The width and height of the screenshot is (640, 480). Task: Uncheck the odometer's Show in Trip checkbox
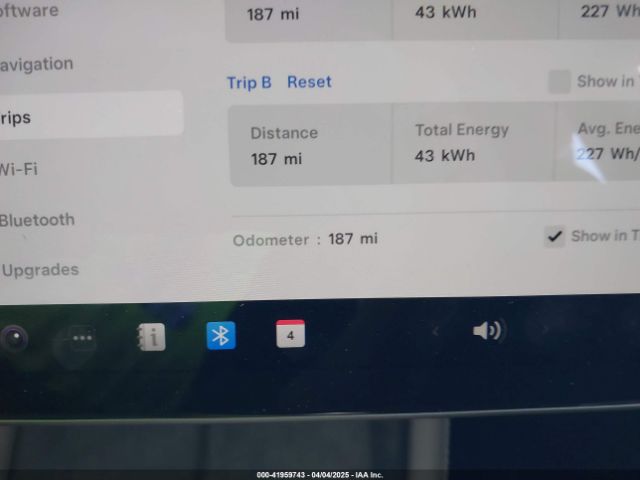click(x=554, y=237)
